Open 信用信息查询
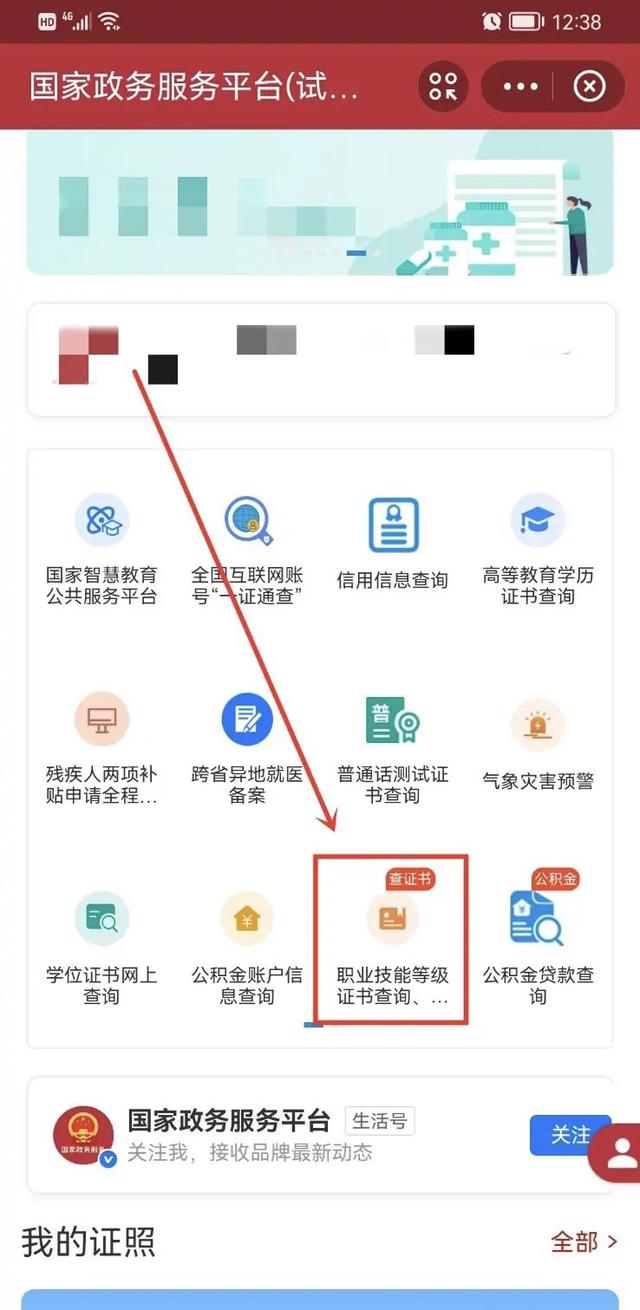The height and width of the screenshot is (1310, 640). (x=393, y=545)
